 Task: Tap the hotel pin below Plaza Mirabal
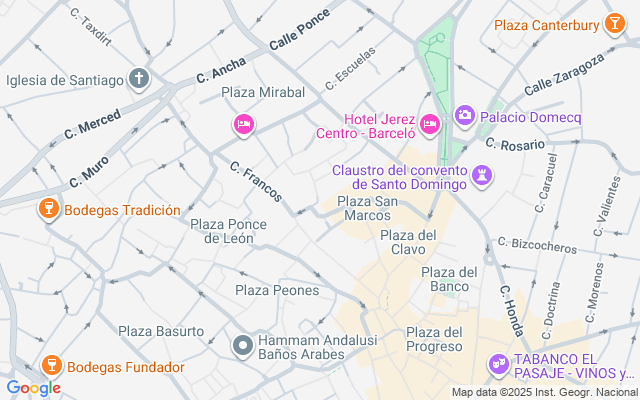pyautogui.click(x=243, y=124)
